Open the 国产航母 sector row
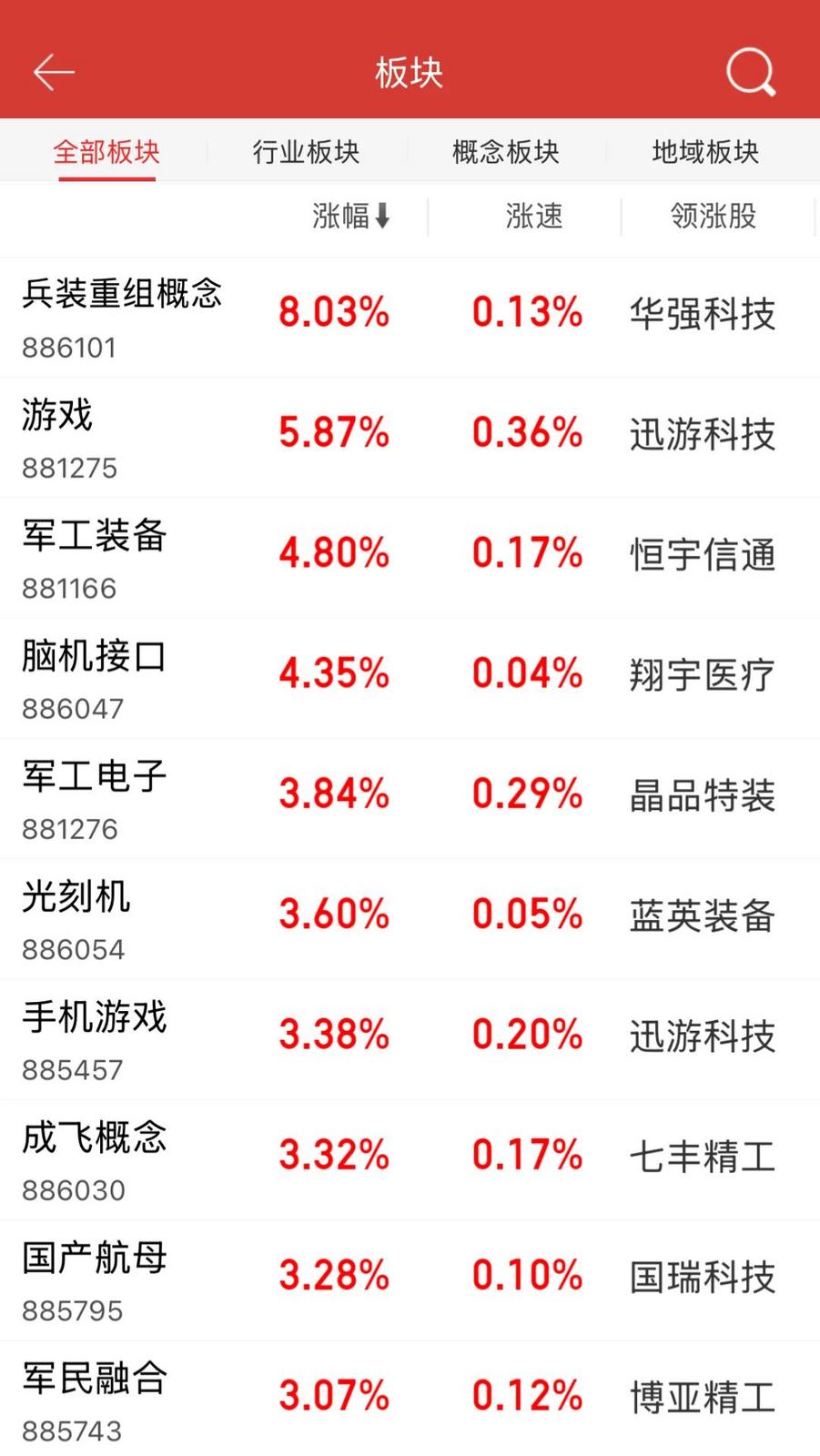The height and width of the screenshot is (1456, 820). click(x=410, y=1280)
